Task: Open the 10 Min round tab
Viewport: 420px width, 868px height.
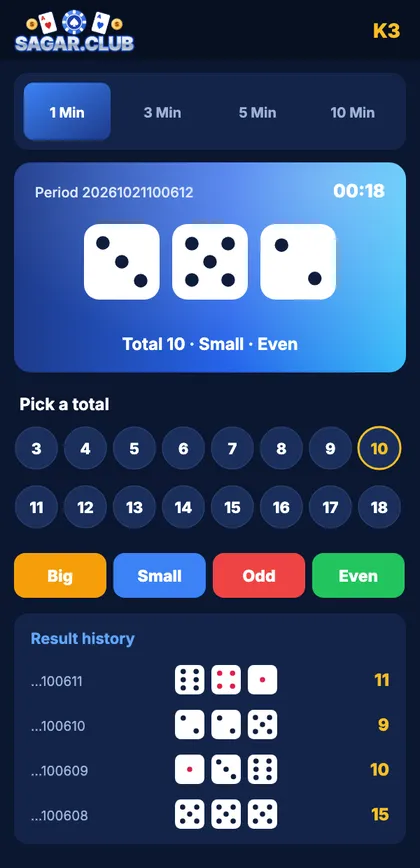Action: (352, 112)
